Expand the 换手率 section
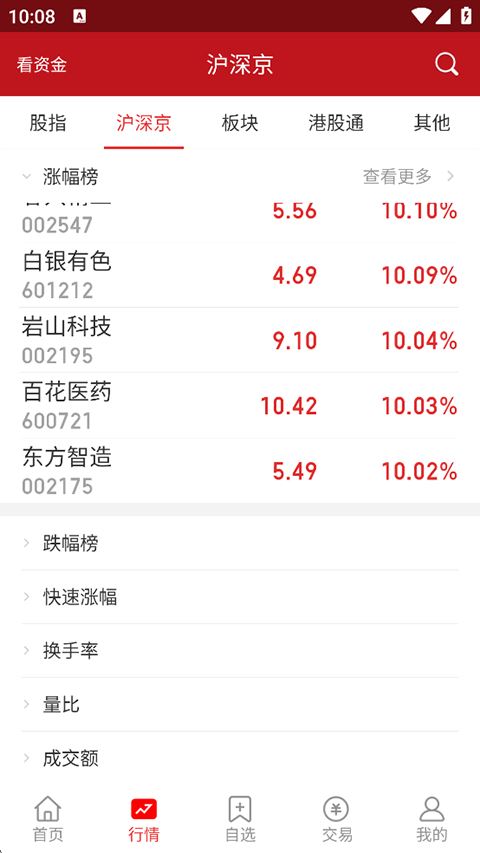 pos(240,651)
